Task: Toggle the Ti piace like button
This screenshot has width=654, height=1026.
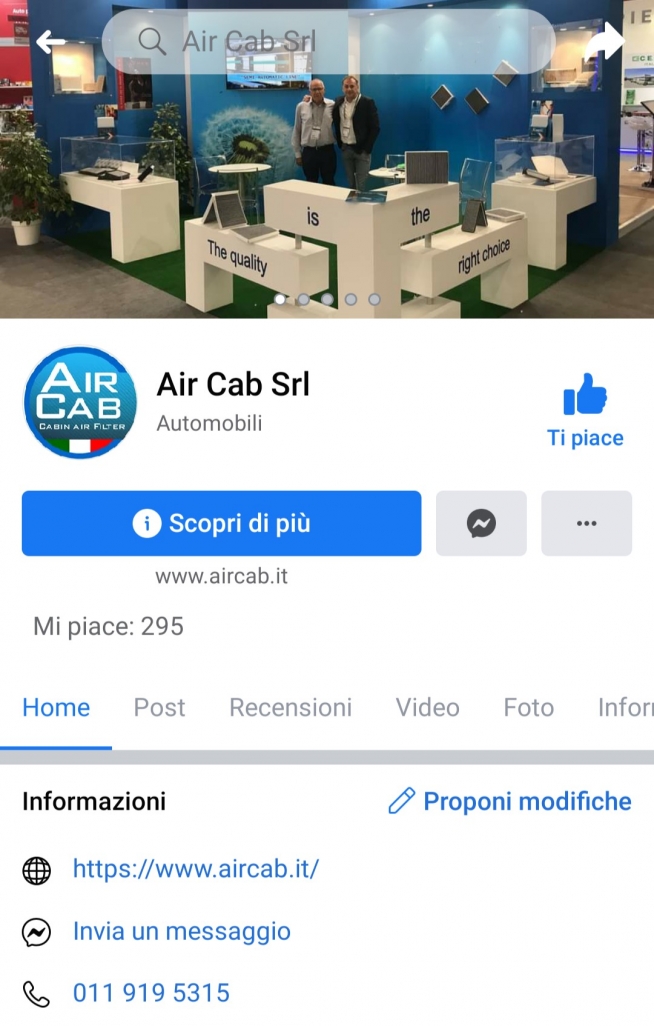Action: pyautogui.click(x=585, y=410)
